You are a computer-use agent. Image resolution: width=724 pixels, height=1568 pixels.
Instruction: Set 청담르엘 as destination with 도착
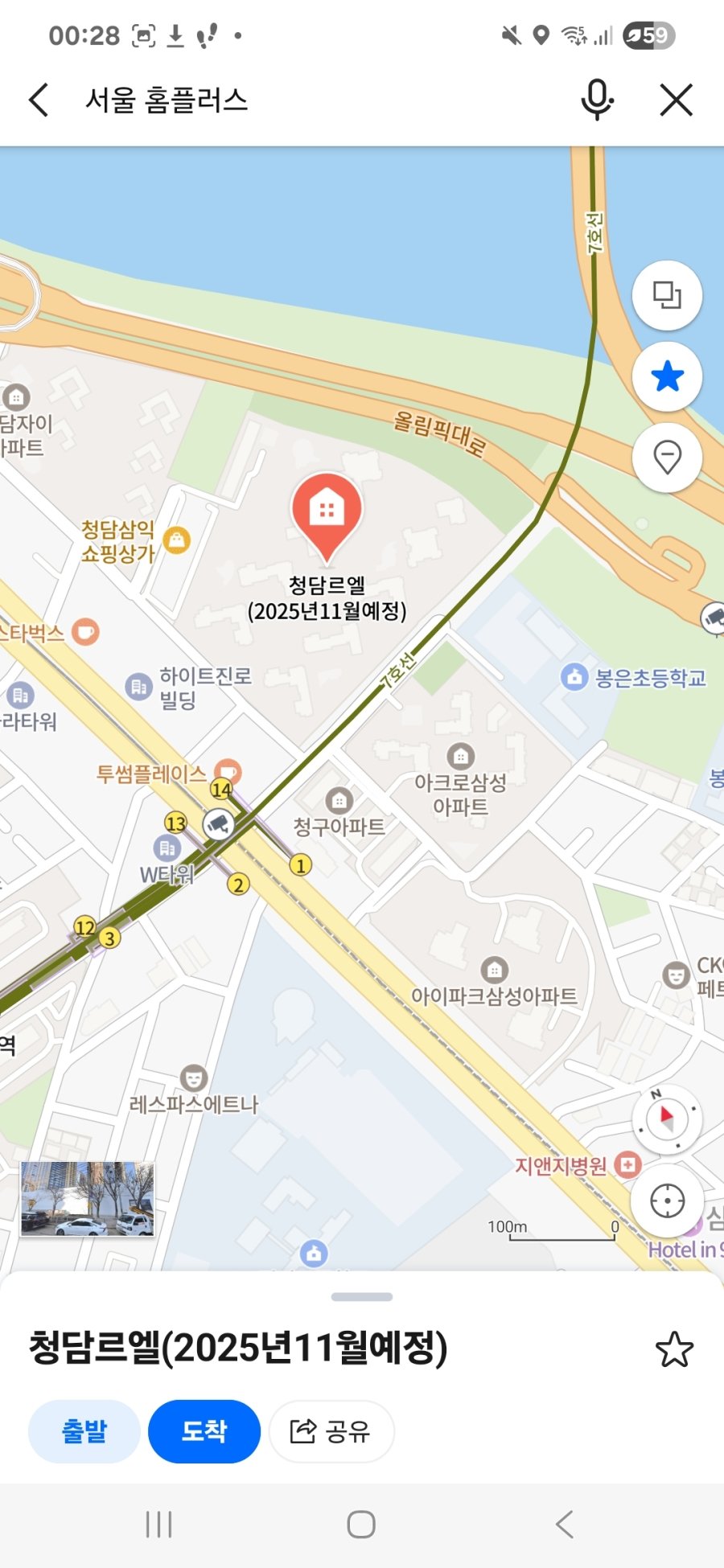[204, 1430]
